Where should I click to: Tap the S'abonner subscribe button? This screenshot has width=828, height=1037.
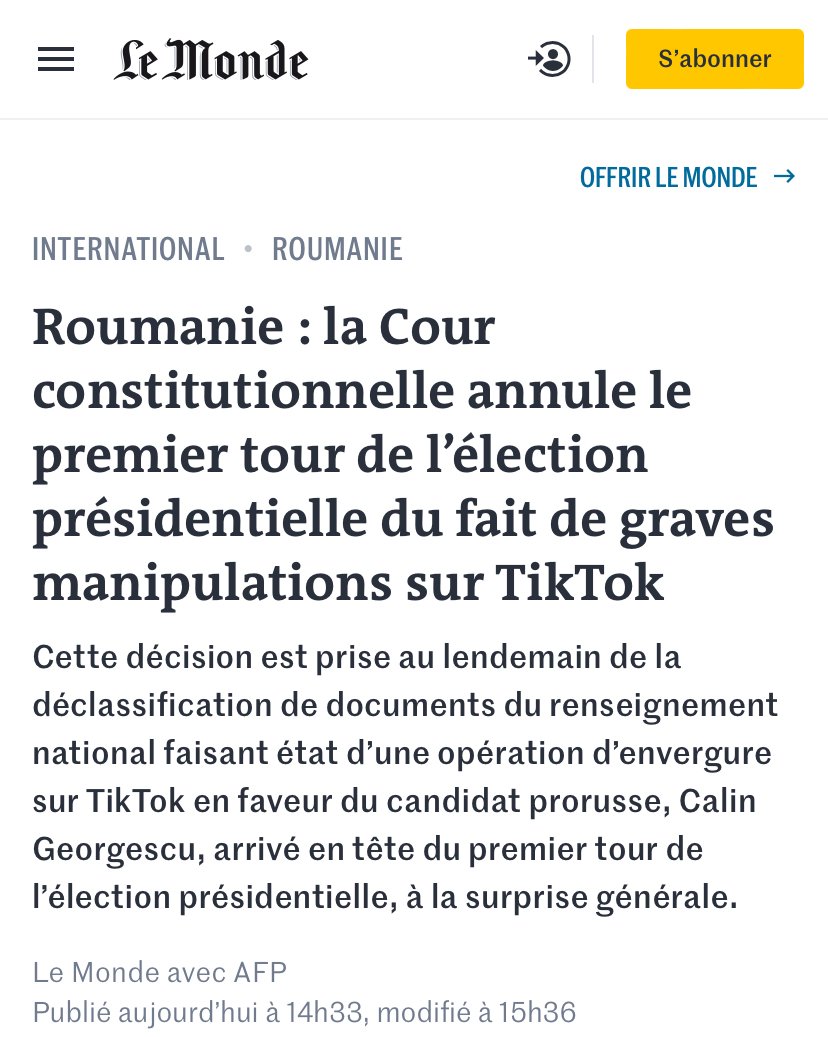tap(714, 59)
